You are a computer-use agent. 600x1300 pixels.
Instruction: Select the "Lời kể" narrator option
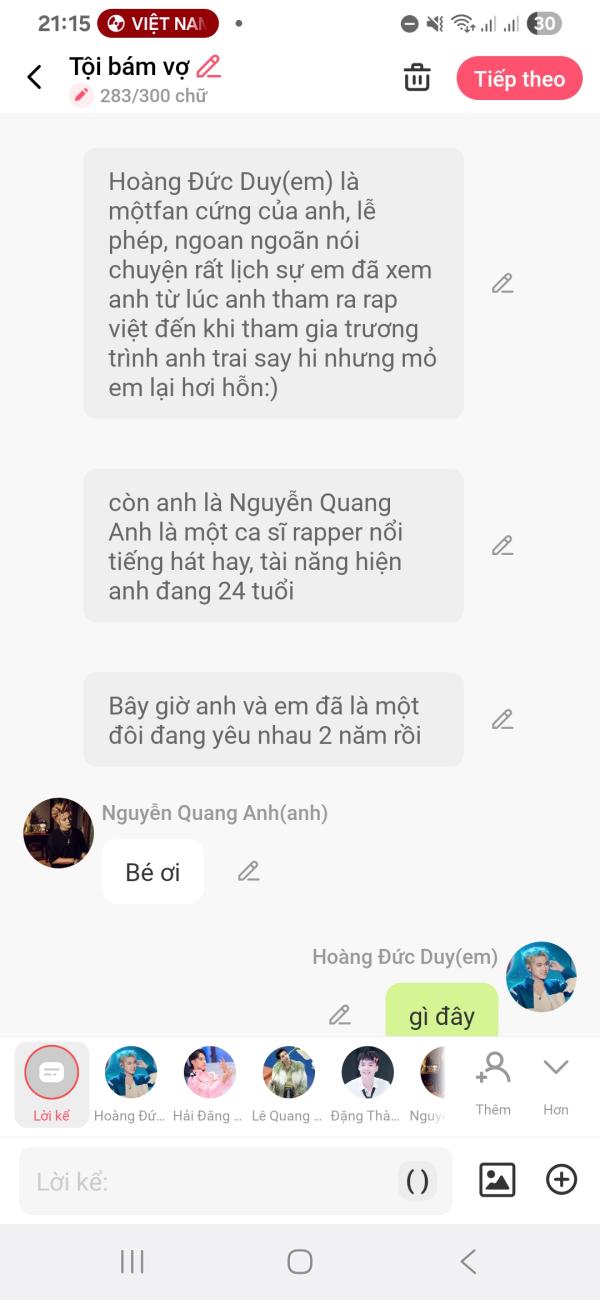[x=51, y=1084]
